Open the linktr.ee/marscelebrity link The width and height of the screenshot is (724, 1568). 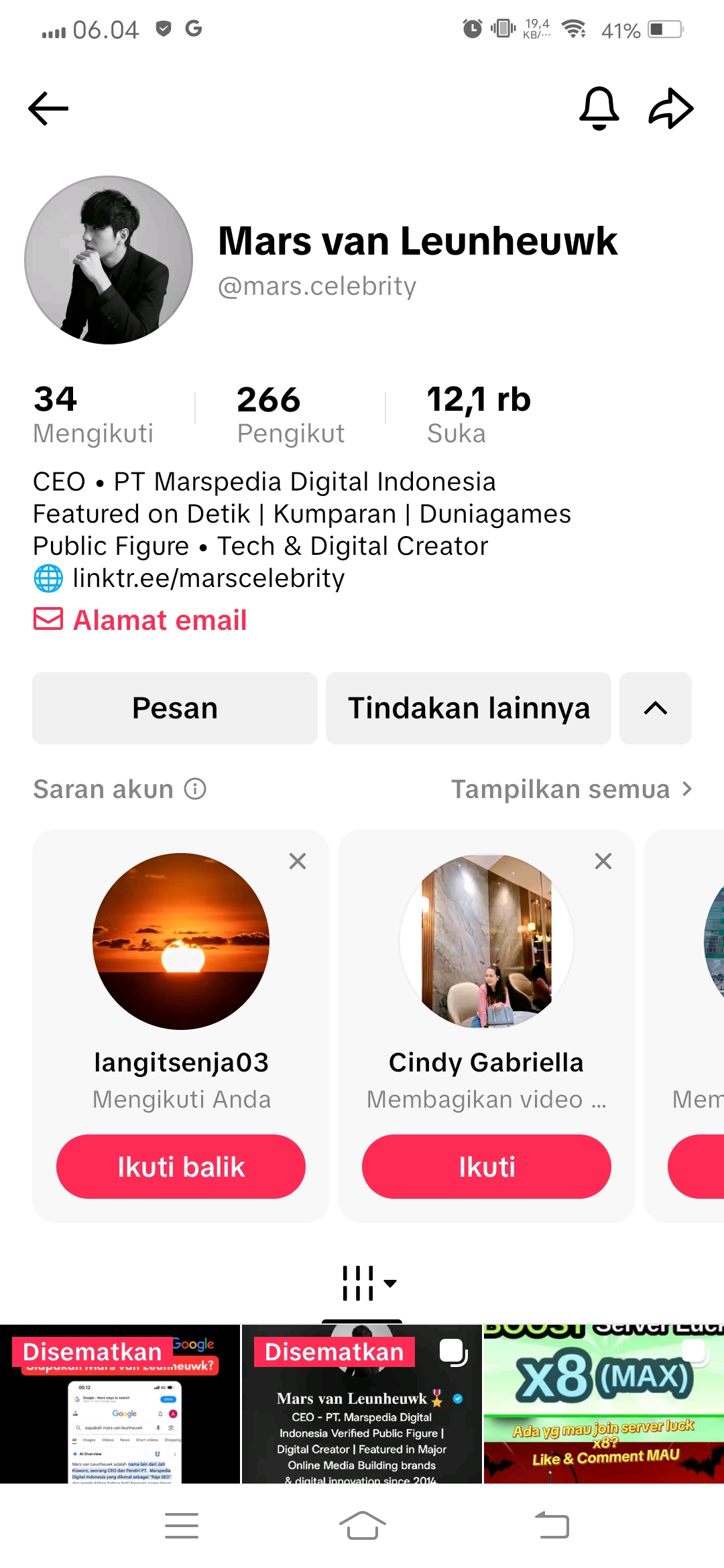[208, 578]
